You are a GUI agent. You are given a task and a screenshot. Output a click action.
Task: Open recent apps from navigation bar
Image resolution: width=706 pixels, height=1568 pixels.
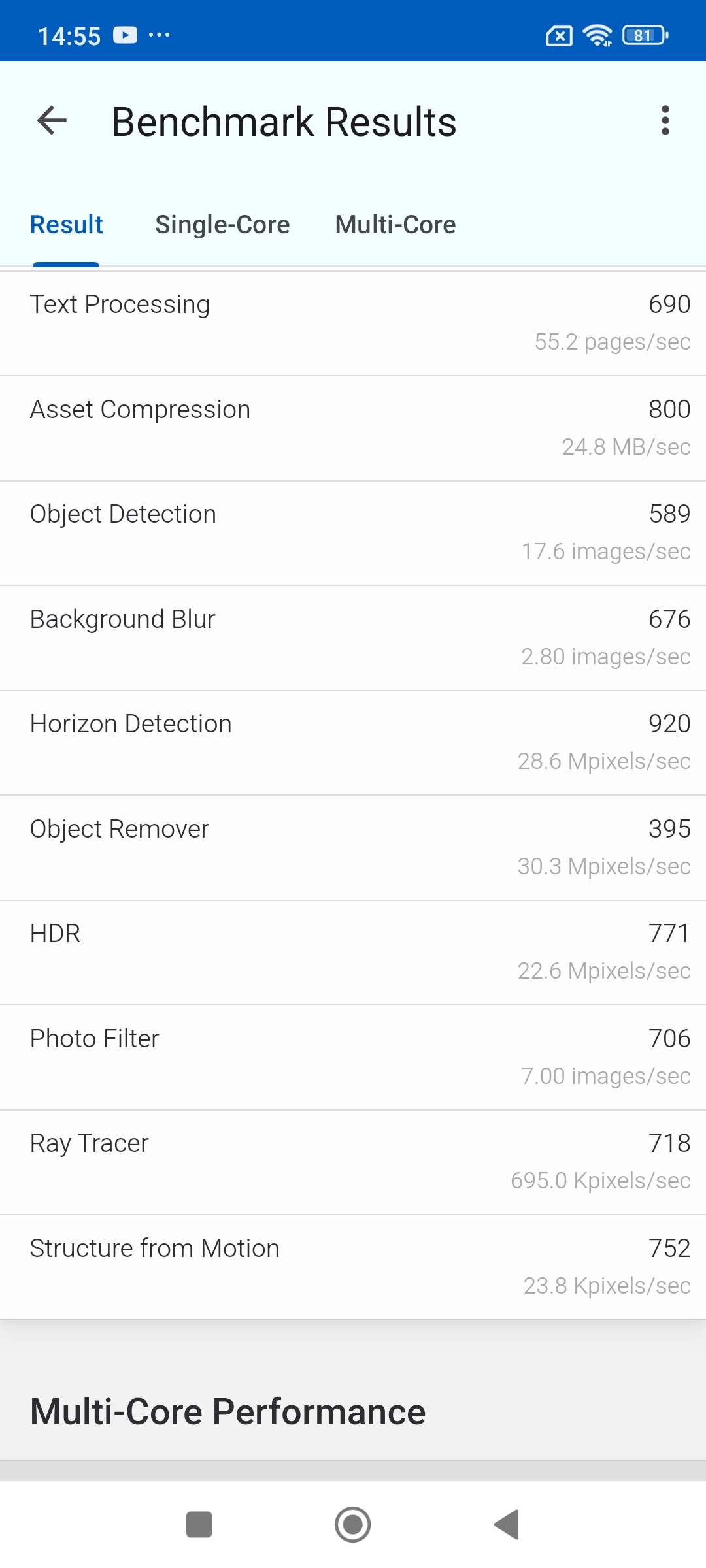(x=199, y=1524)
